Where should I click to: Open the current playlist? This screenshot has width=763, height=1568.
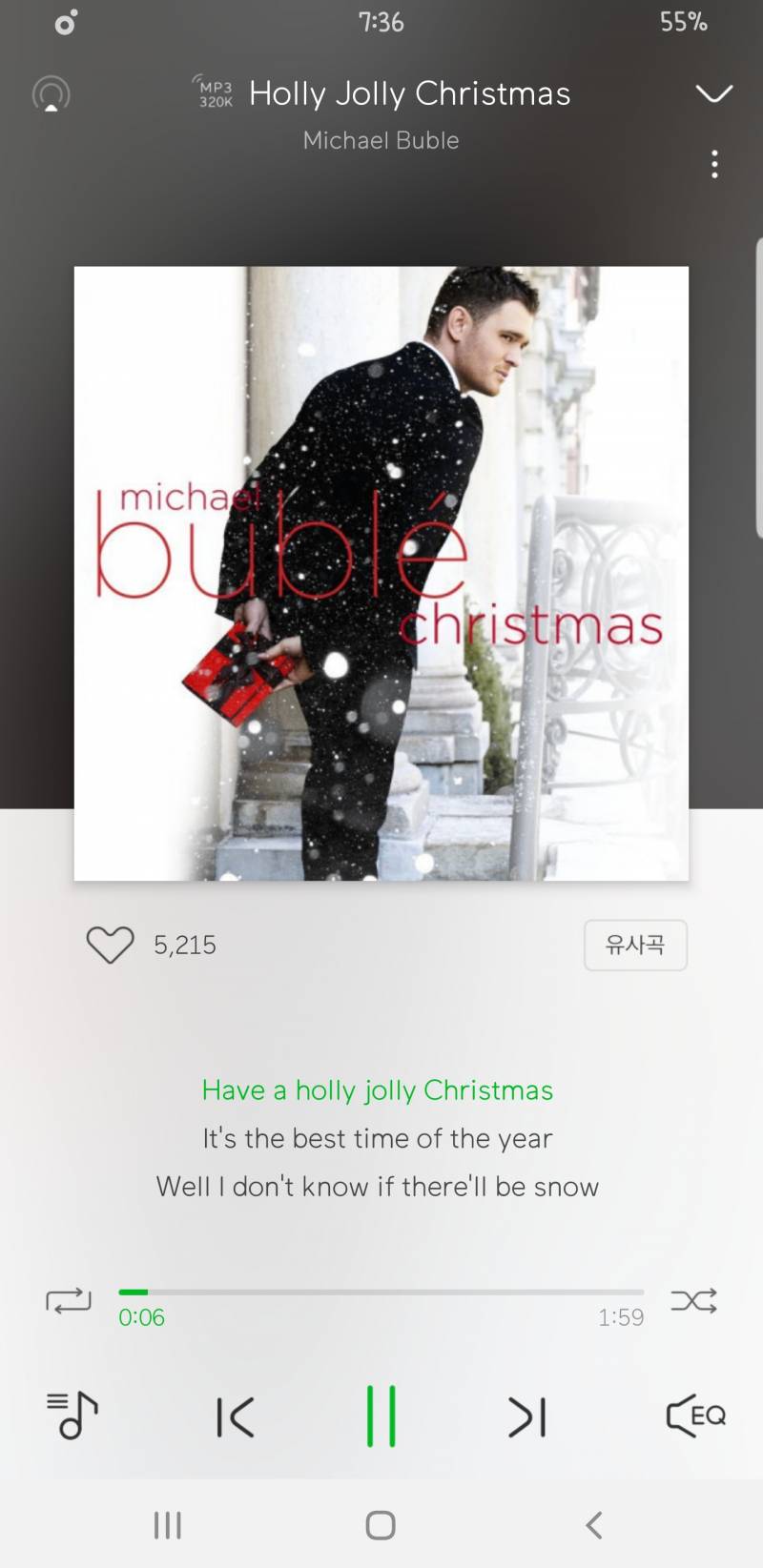tap(72, 1415)
